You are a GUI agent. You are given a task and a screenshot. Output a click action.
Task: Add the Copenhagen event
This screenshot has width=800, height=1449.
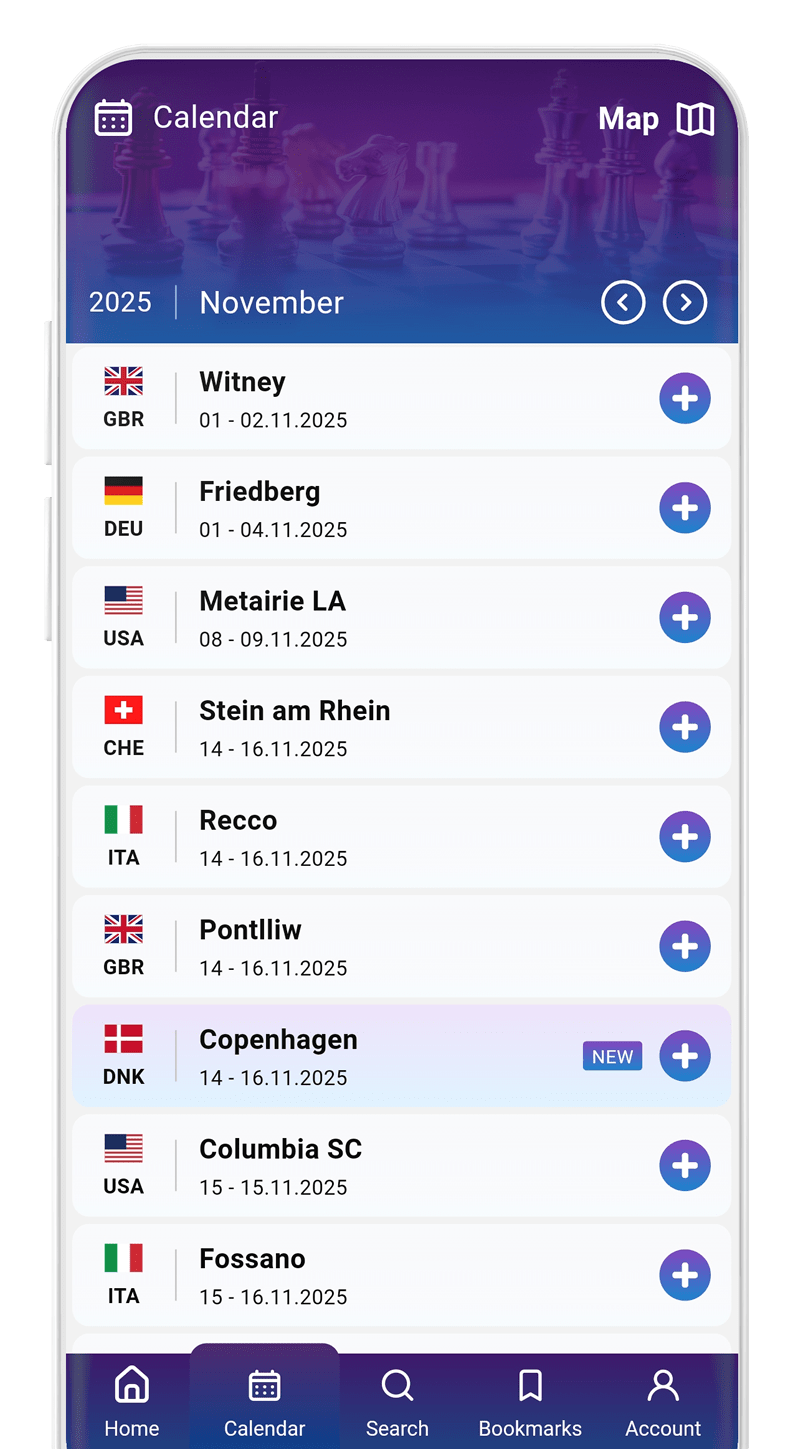click(684, 1056)
